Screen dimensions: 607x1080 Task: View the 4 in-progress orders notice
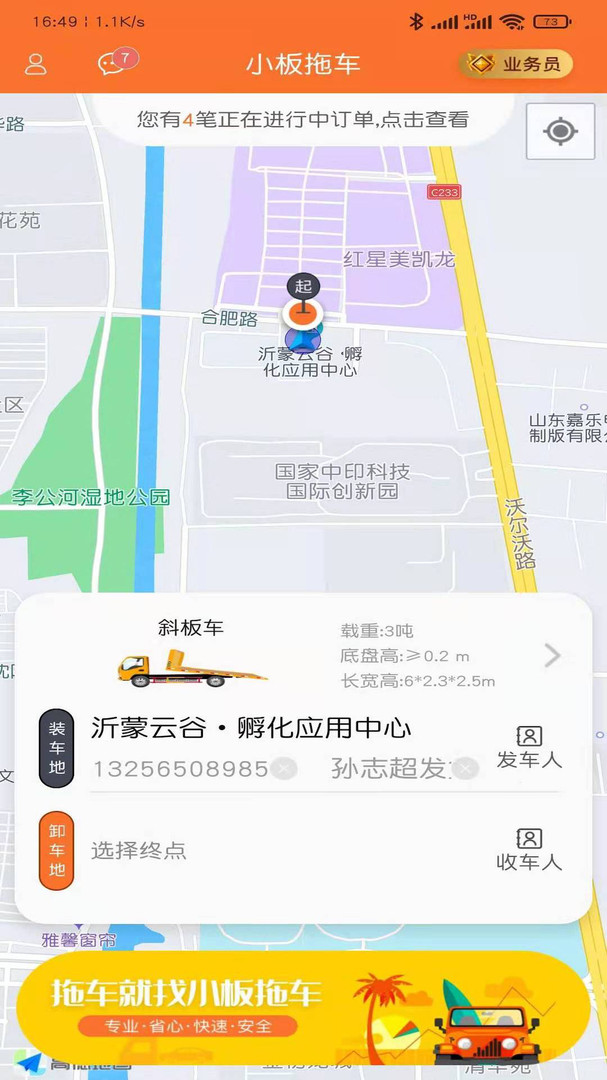(303, 119)
